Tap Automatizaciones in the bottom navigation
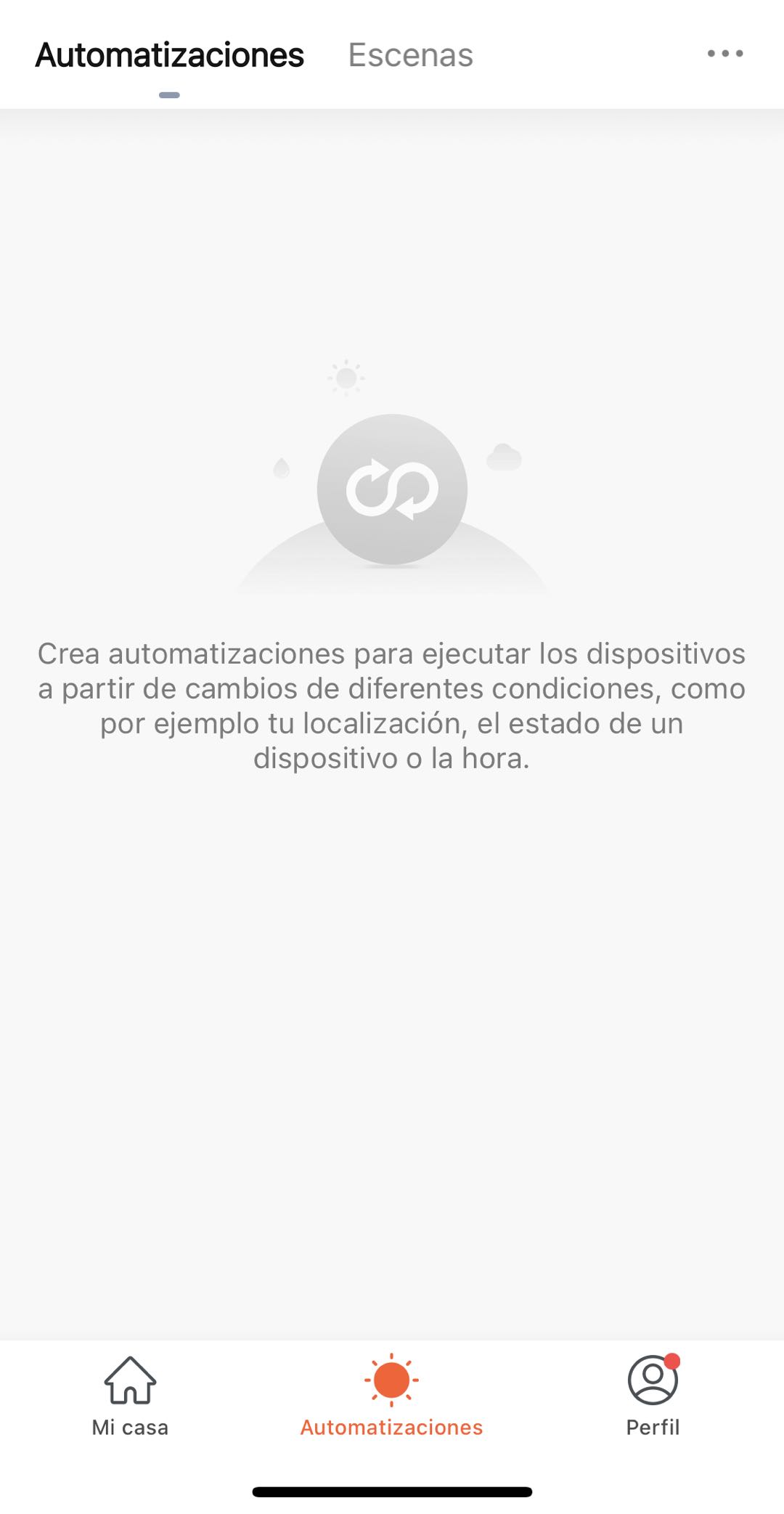 [x=391, y=1396]
